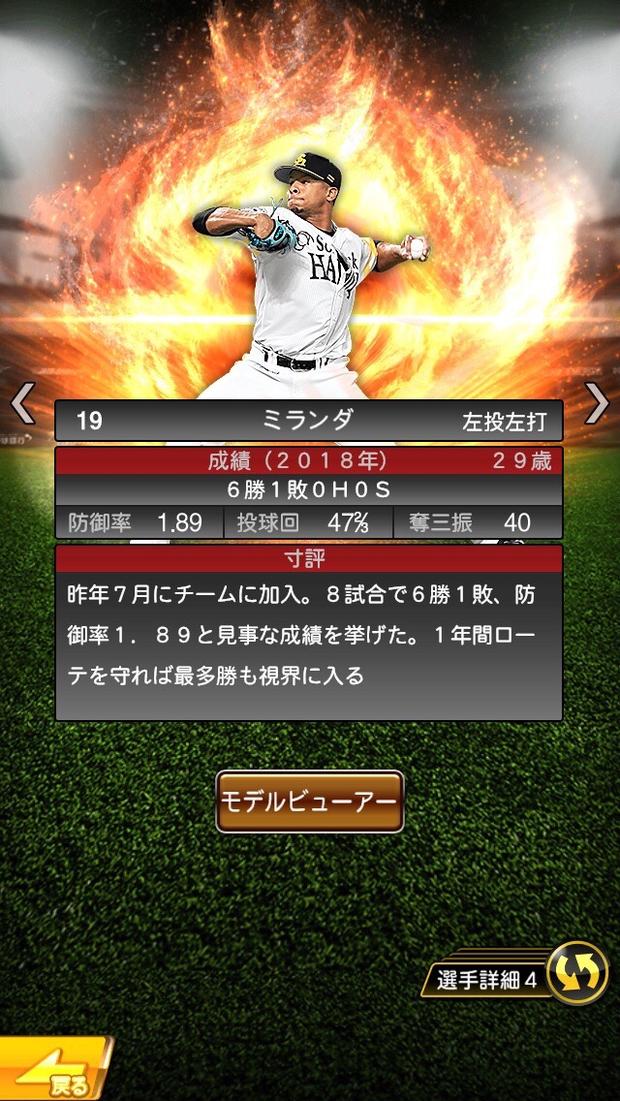Tap the 戻る back button
The image size is (620, 1101).
55,1072
